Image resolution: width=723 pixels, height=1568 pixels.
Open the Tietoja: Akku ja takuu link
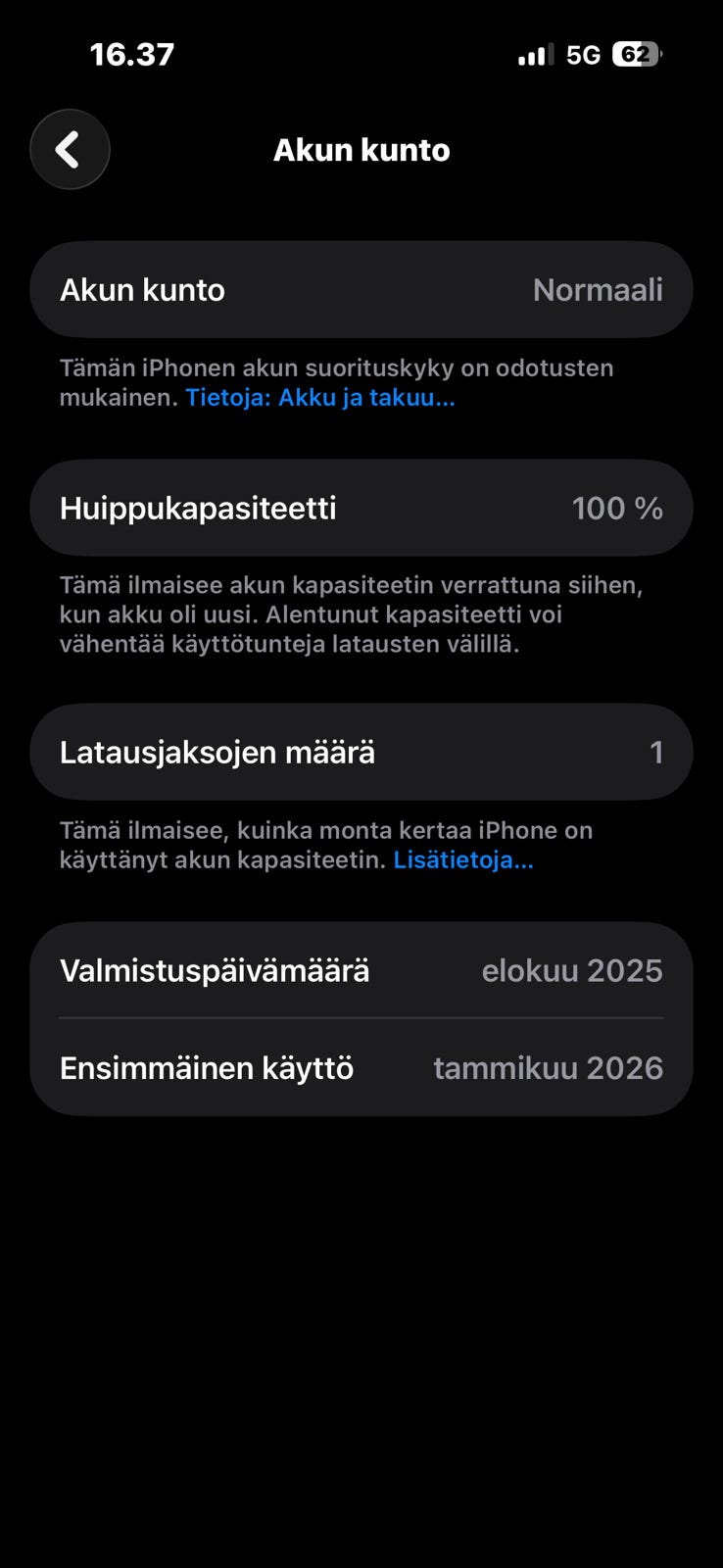[x=321, y=397]
